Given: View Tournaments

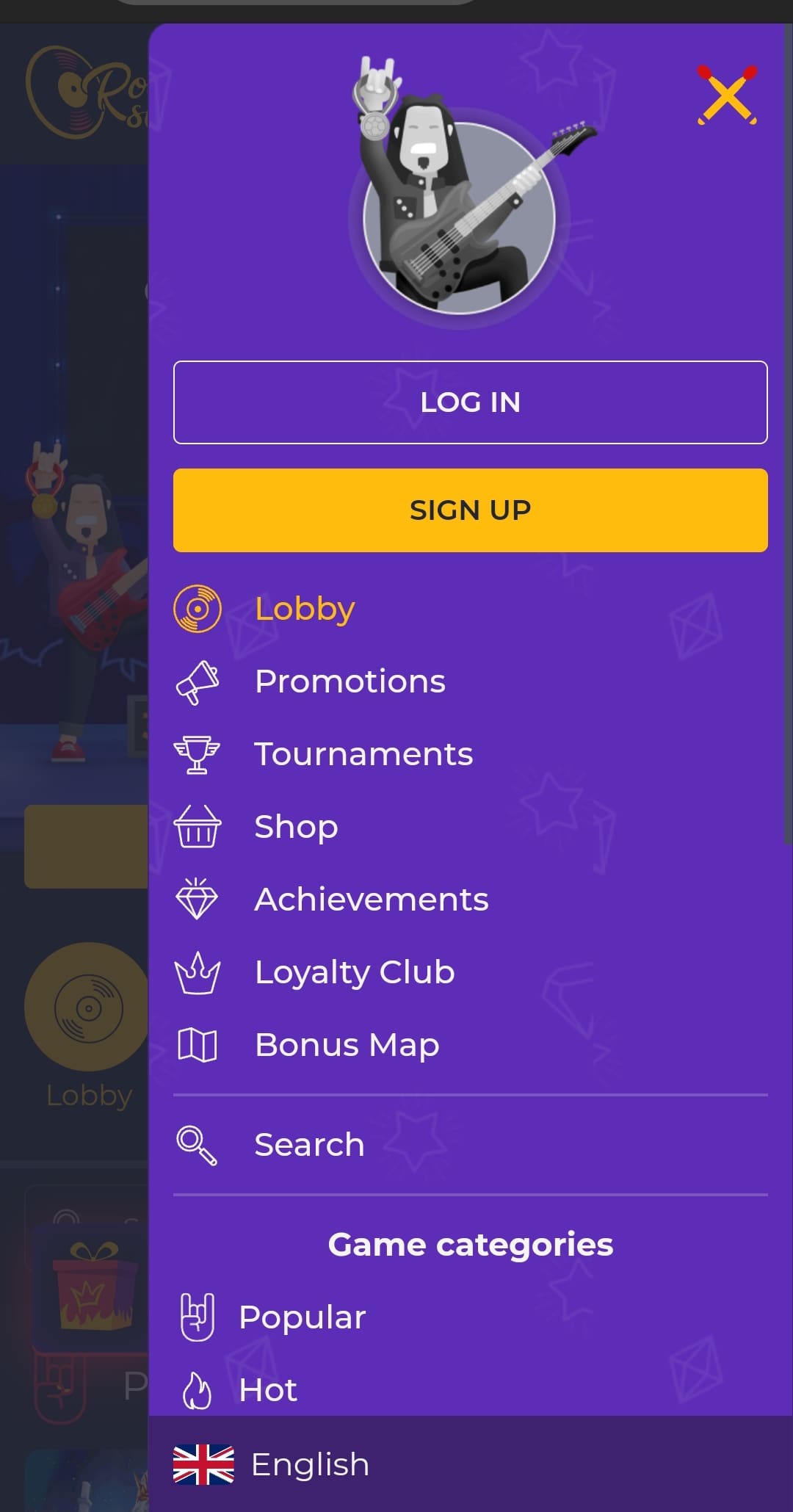Looking at the screenshot, I should (363, 754).
